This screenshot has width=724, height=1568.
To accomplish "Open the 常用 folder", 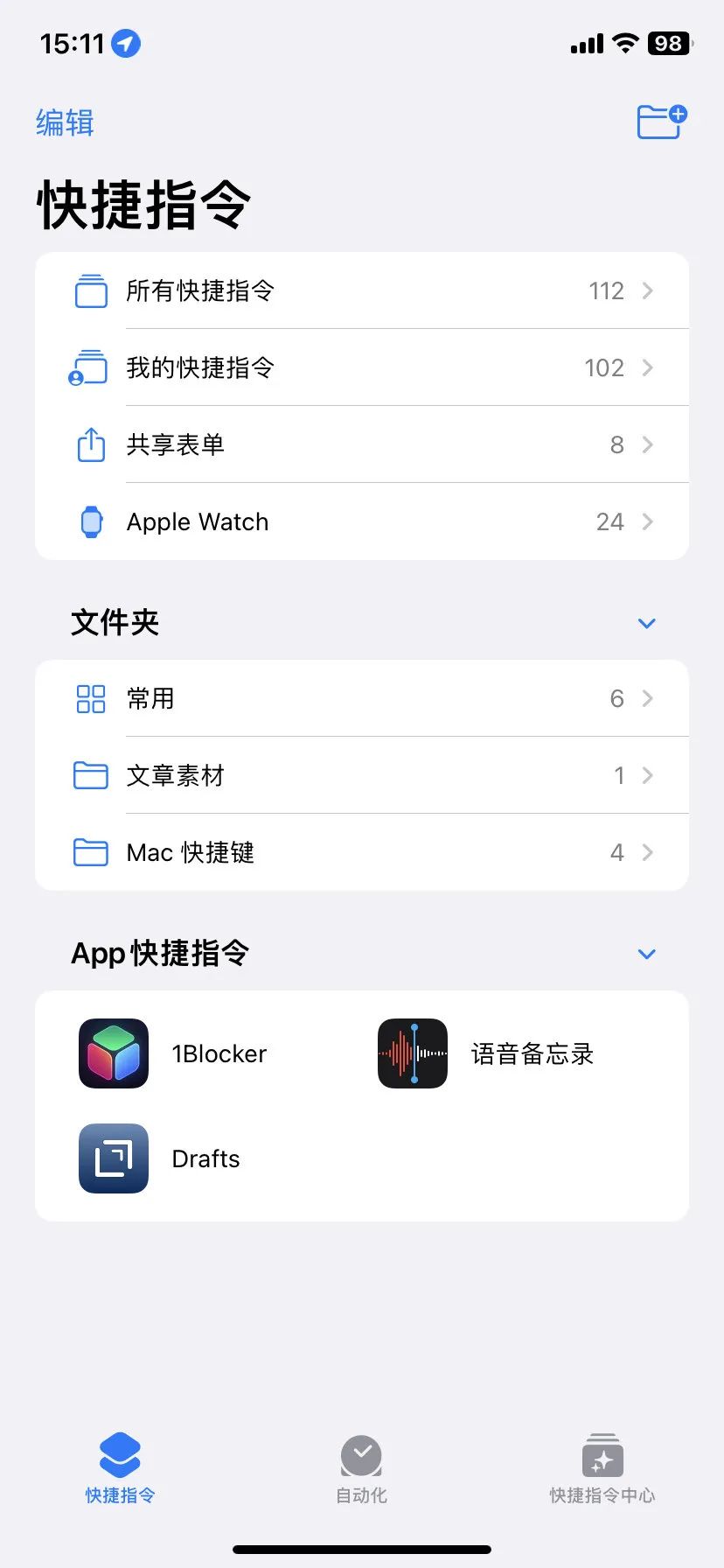I will 362,698.
